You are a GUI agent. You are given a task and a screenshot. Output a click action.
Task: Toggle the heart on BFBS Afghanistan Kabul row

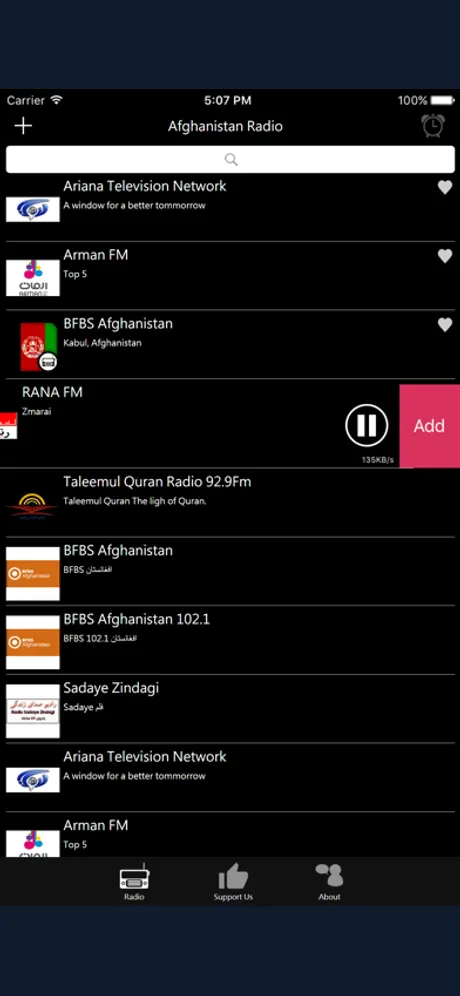click(x=445, y=325)
